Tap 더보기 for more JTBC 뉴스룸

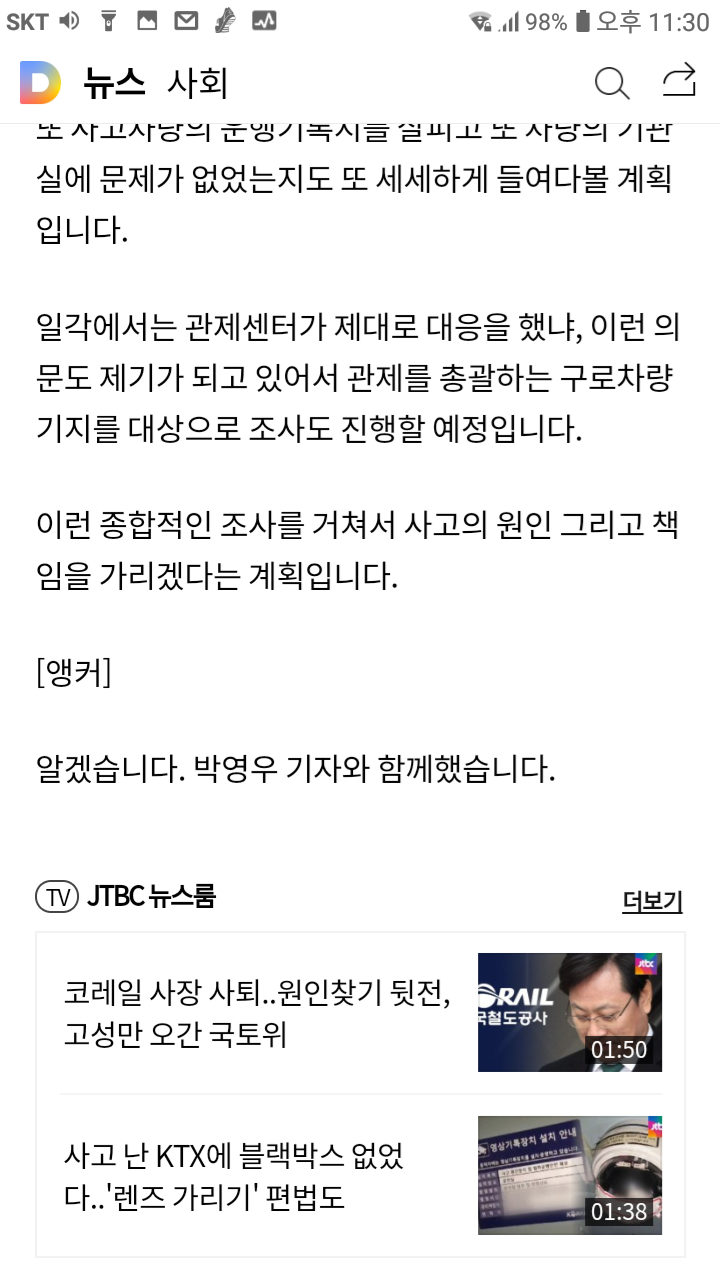point(652,901)
